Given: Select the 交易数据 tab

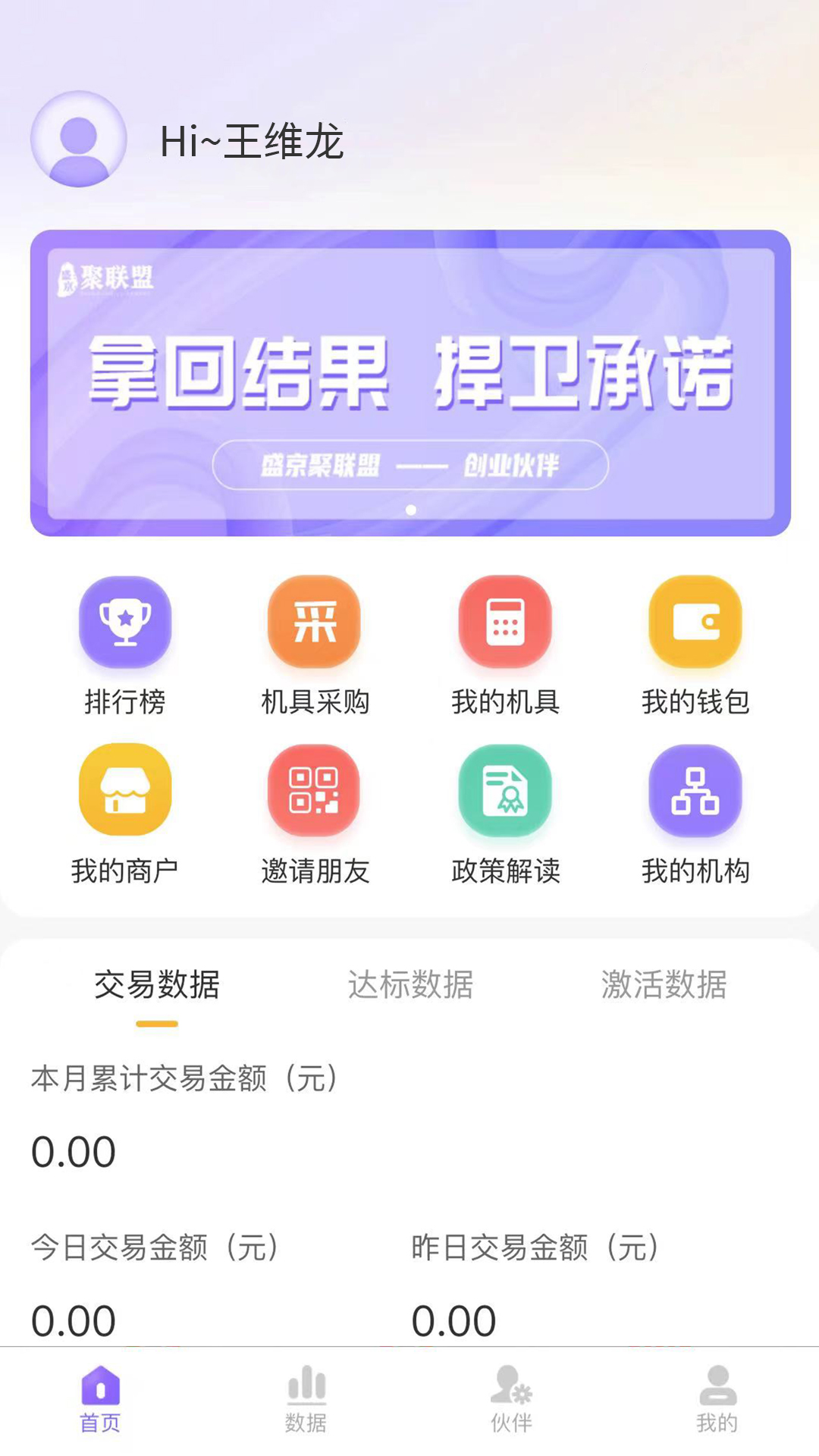Looking at the screenshot, I should (x=157, y=984).
